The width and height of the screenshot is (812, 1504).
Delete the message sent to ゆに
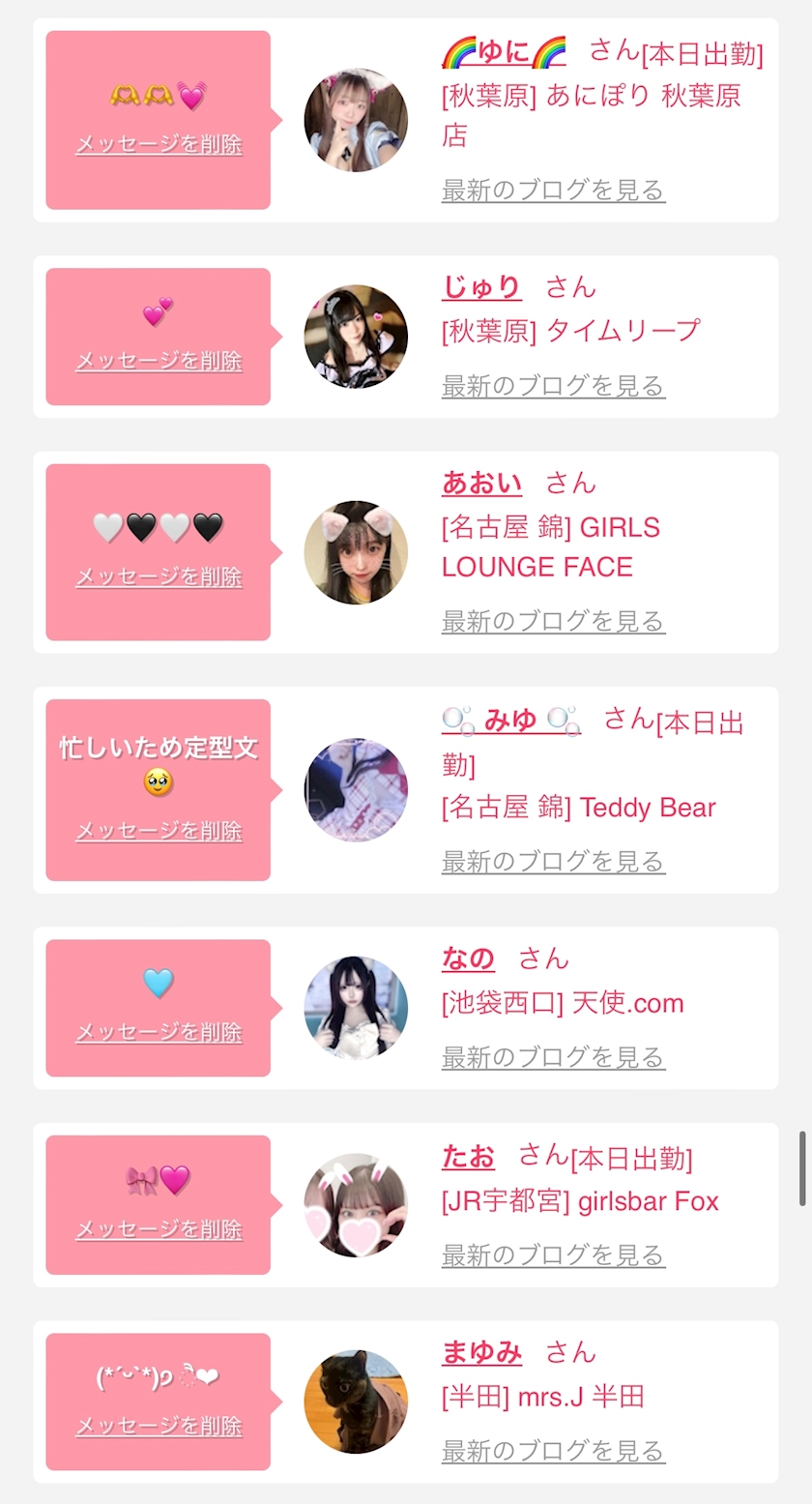coord(159,145)
